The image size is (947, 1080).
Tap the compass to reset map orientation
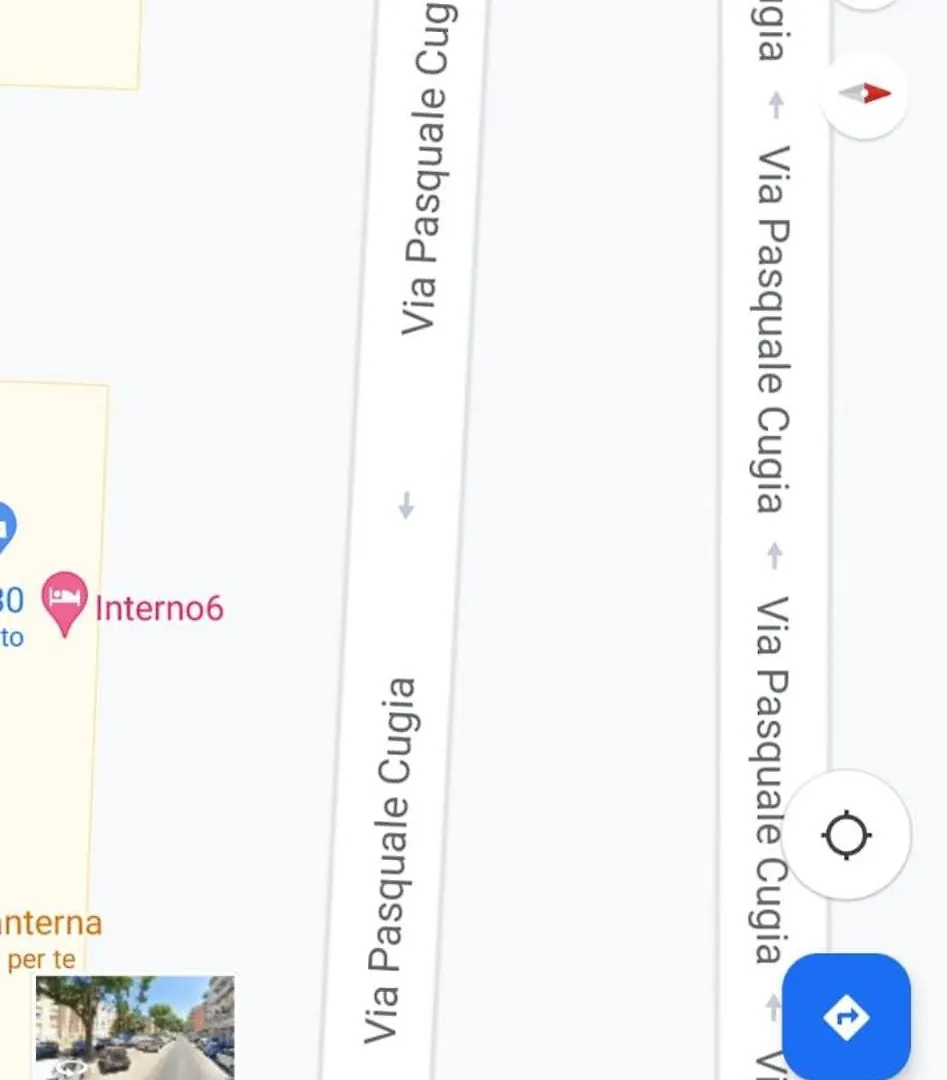864,94
